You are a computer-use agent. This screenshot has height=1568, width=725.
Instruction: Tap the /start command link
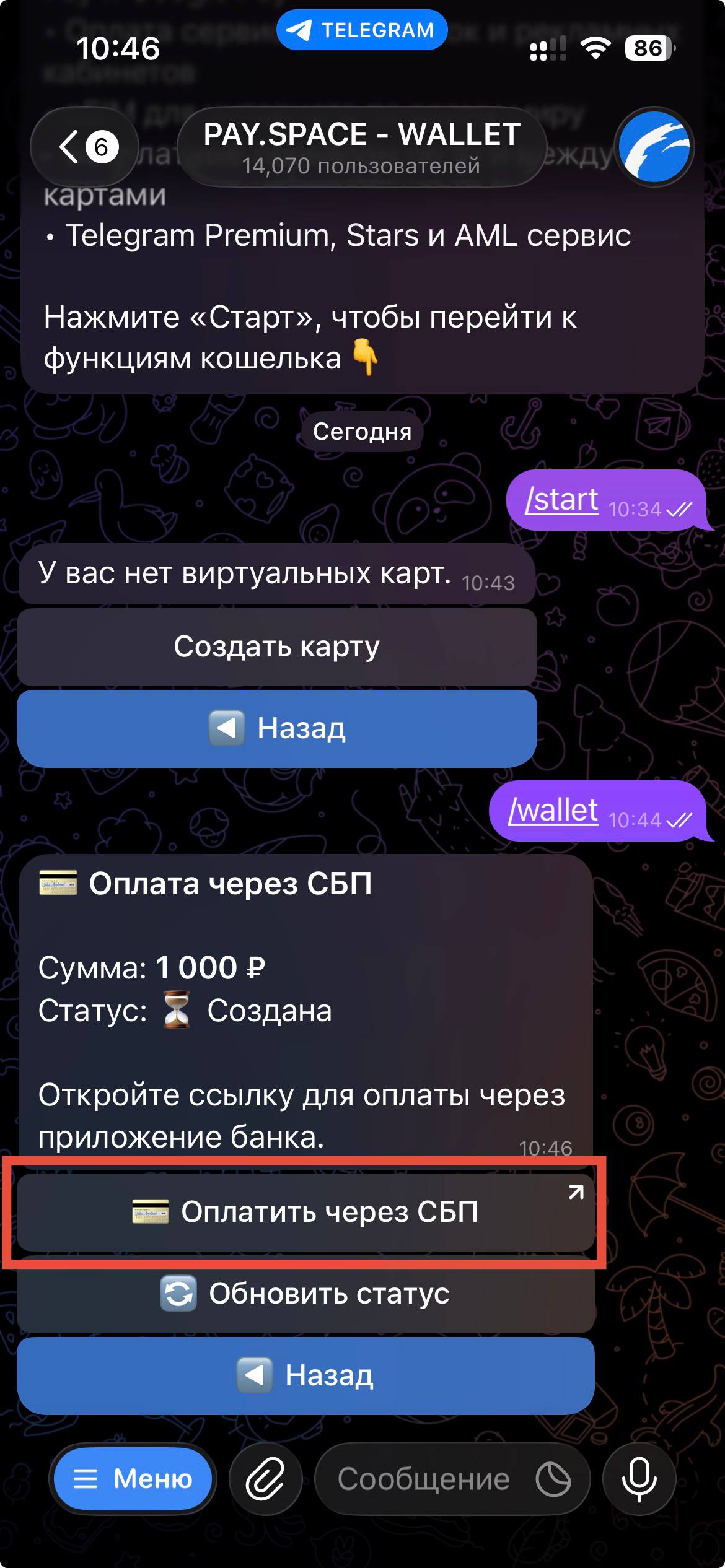click(x=561, y=500)
